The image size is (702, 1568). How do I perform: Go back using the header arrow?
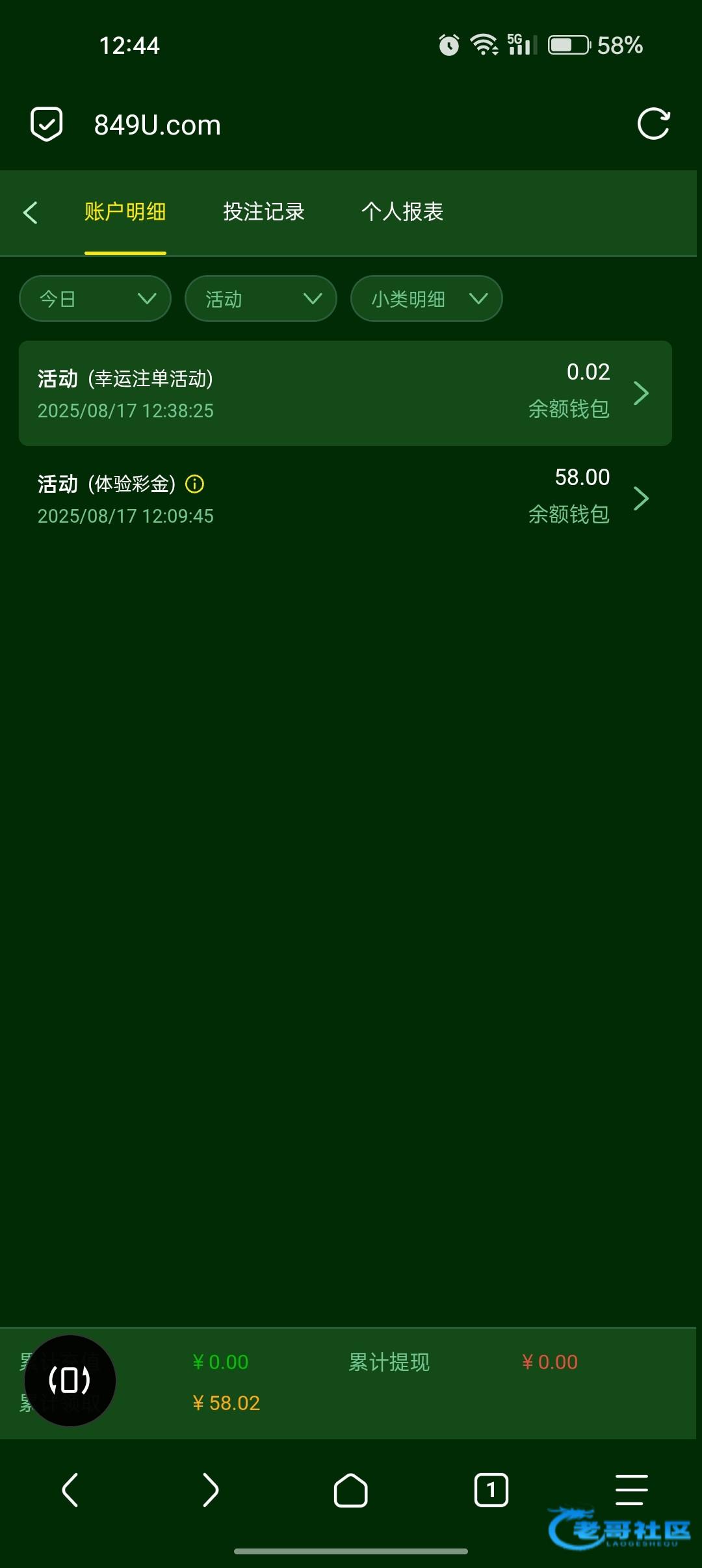[31, 213]
